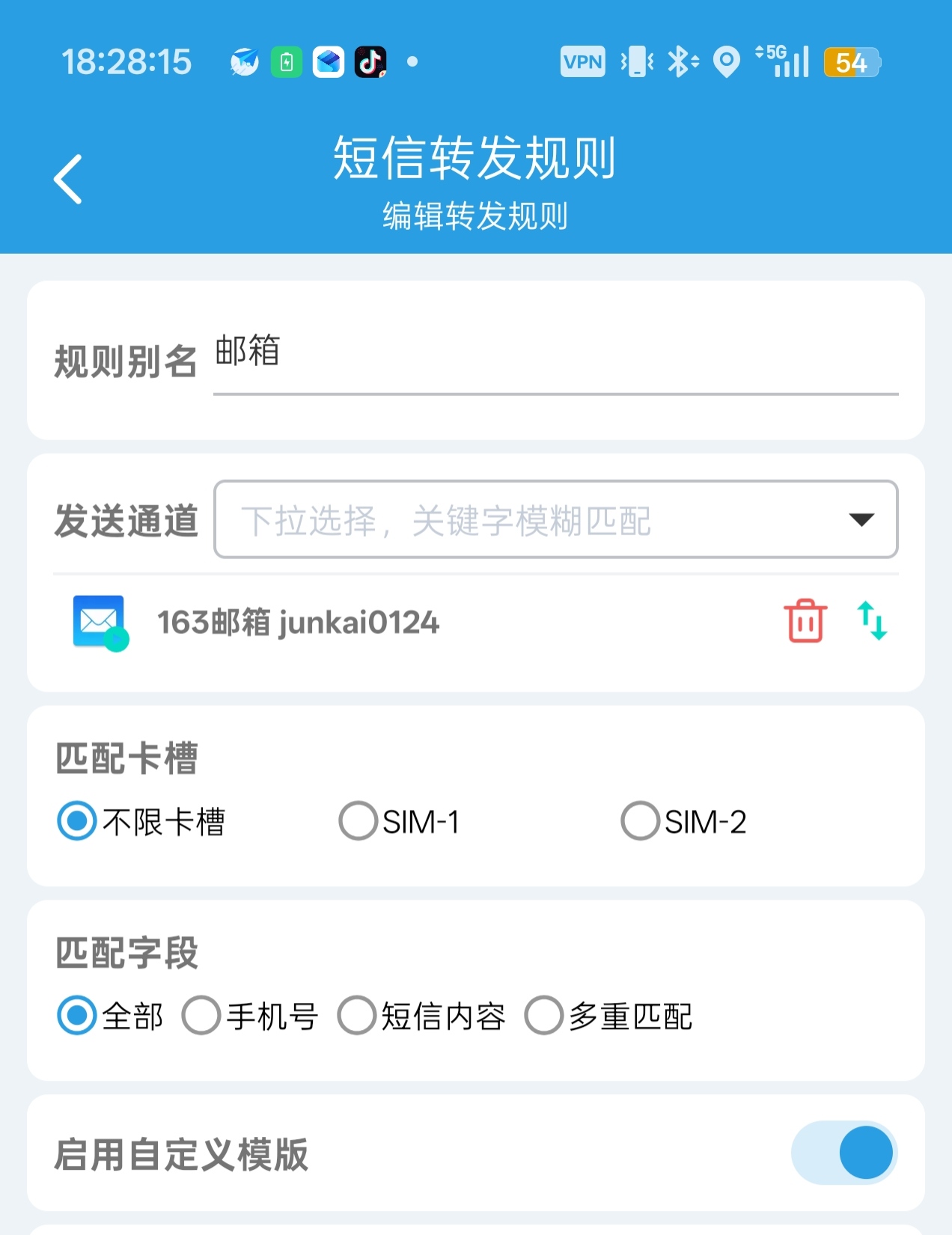Screen dimensions: 952x1235
Task: Expand the 发送通道 dropdown
Action: (555, 519)
